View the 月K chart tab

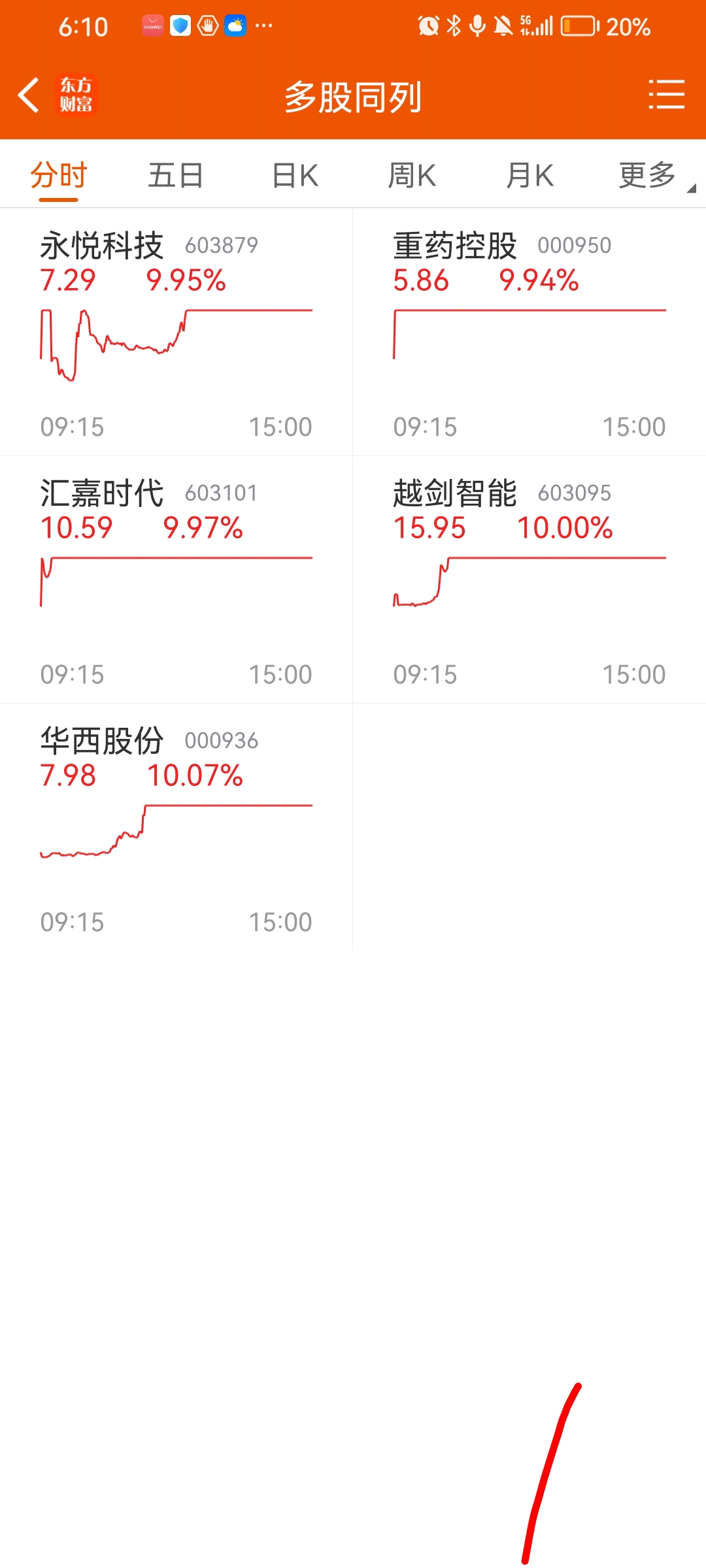[529, 175]
